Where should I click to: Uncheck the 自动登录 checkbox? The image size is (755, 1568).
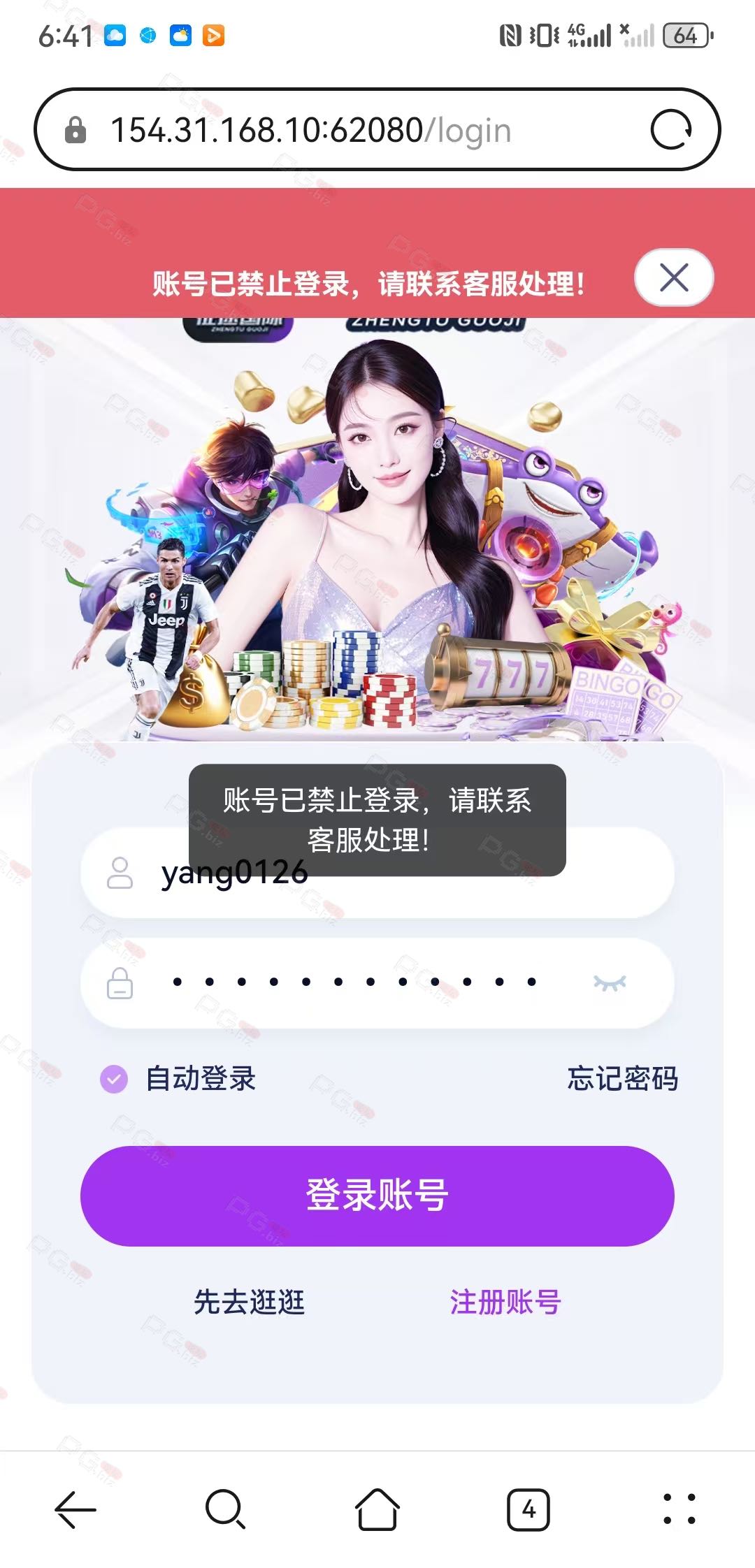(114, 1079)
